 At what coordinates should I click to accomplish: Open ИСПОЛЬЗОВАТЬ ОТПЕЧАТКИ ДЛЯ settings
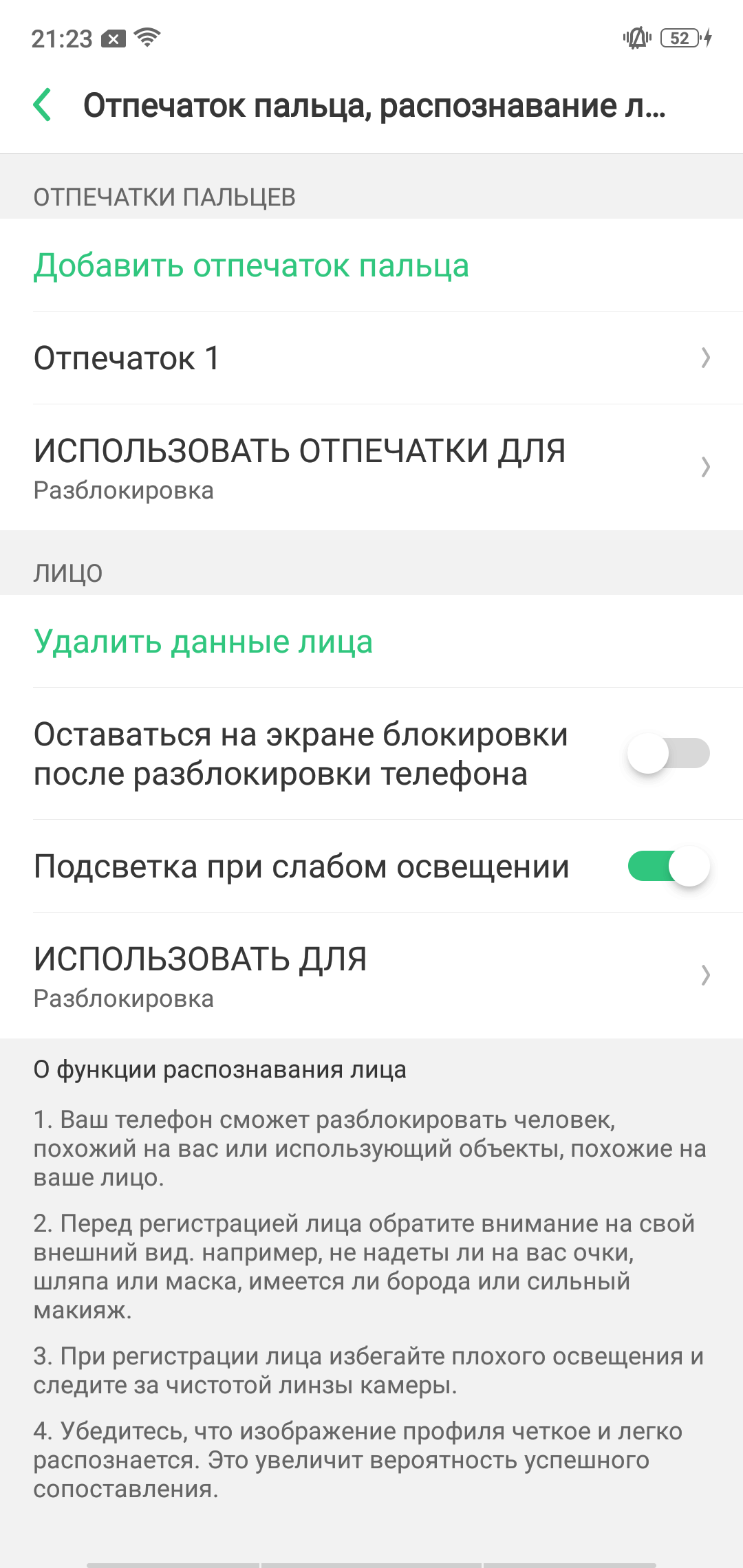(371, 467)
